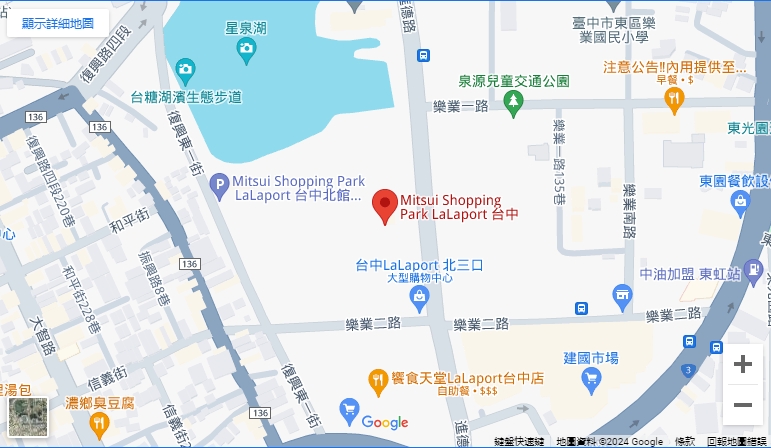Open the 泉源兒童交通公園 park marker

click(x=513, y=100)
